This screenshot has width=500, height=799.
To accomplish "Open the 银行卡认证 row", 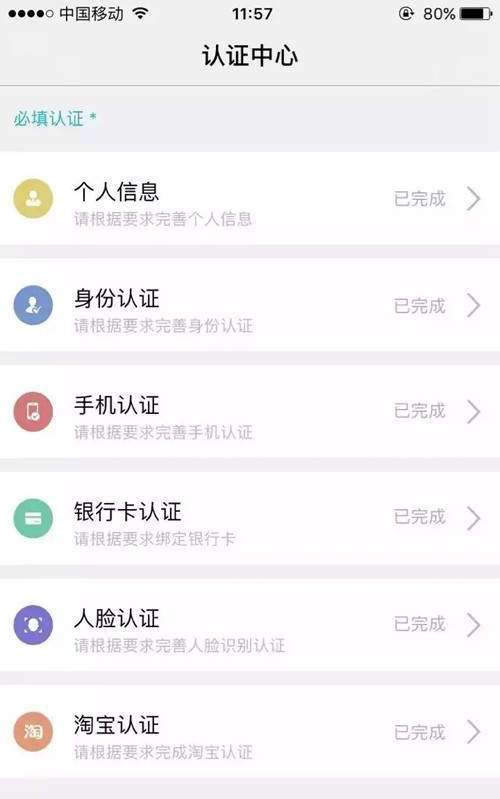I will coord(250,518).
